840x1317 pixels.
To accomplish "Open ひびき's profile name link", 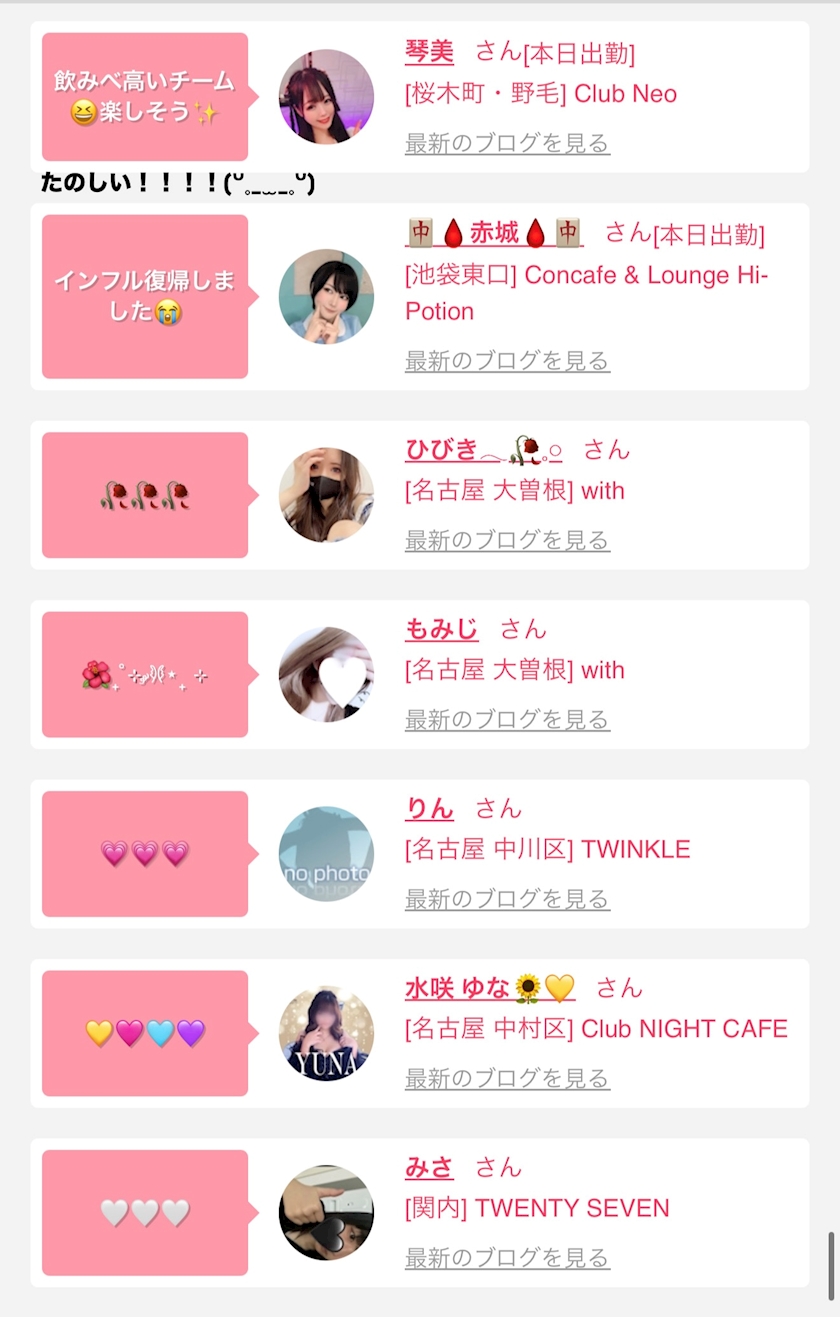I will point(484,449).
